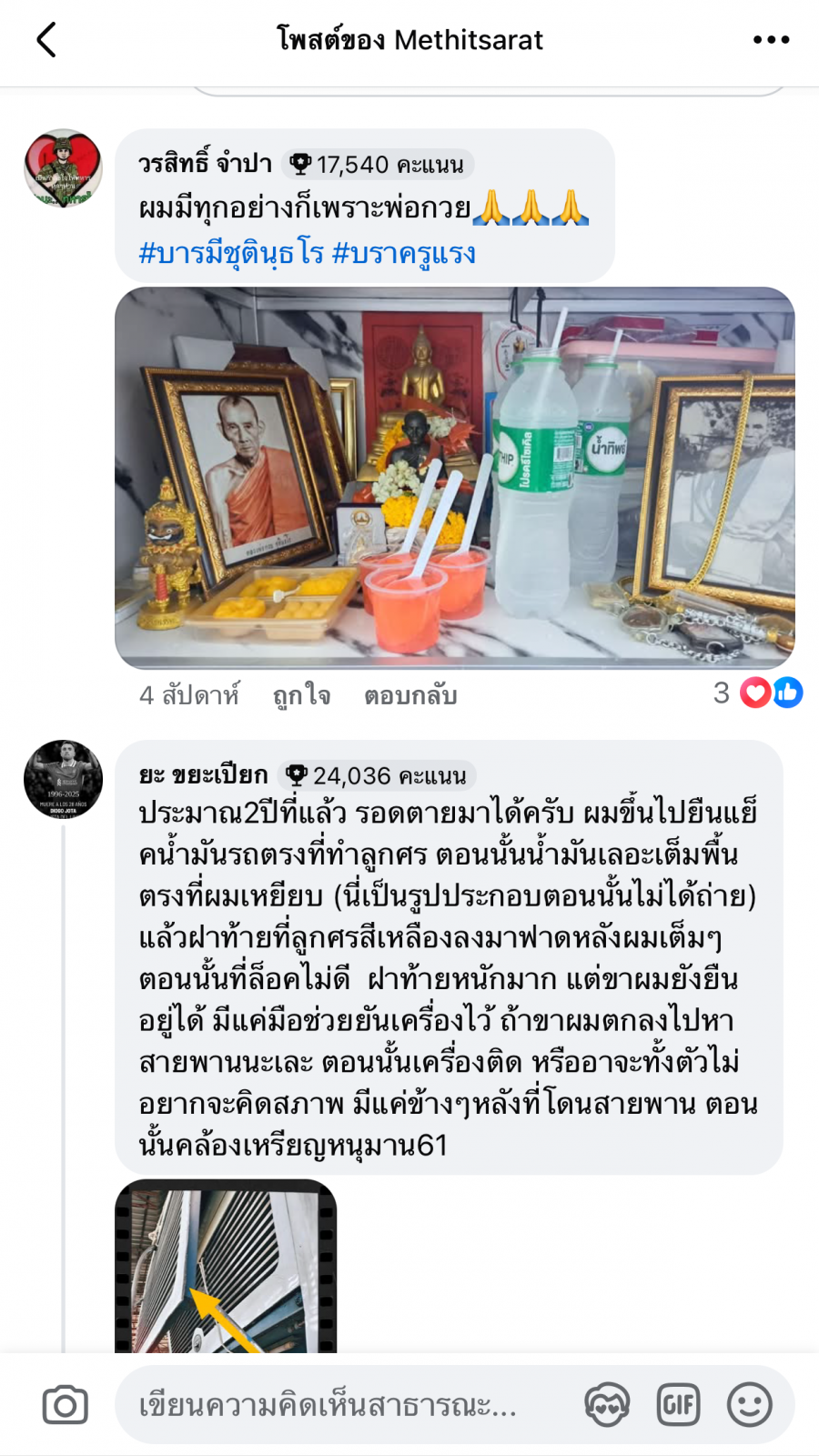
Task: Go back from Methitsarat's post
Action: [46, 40]
